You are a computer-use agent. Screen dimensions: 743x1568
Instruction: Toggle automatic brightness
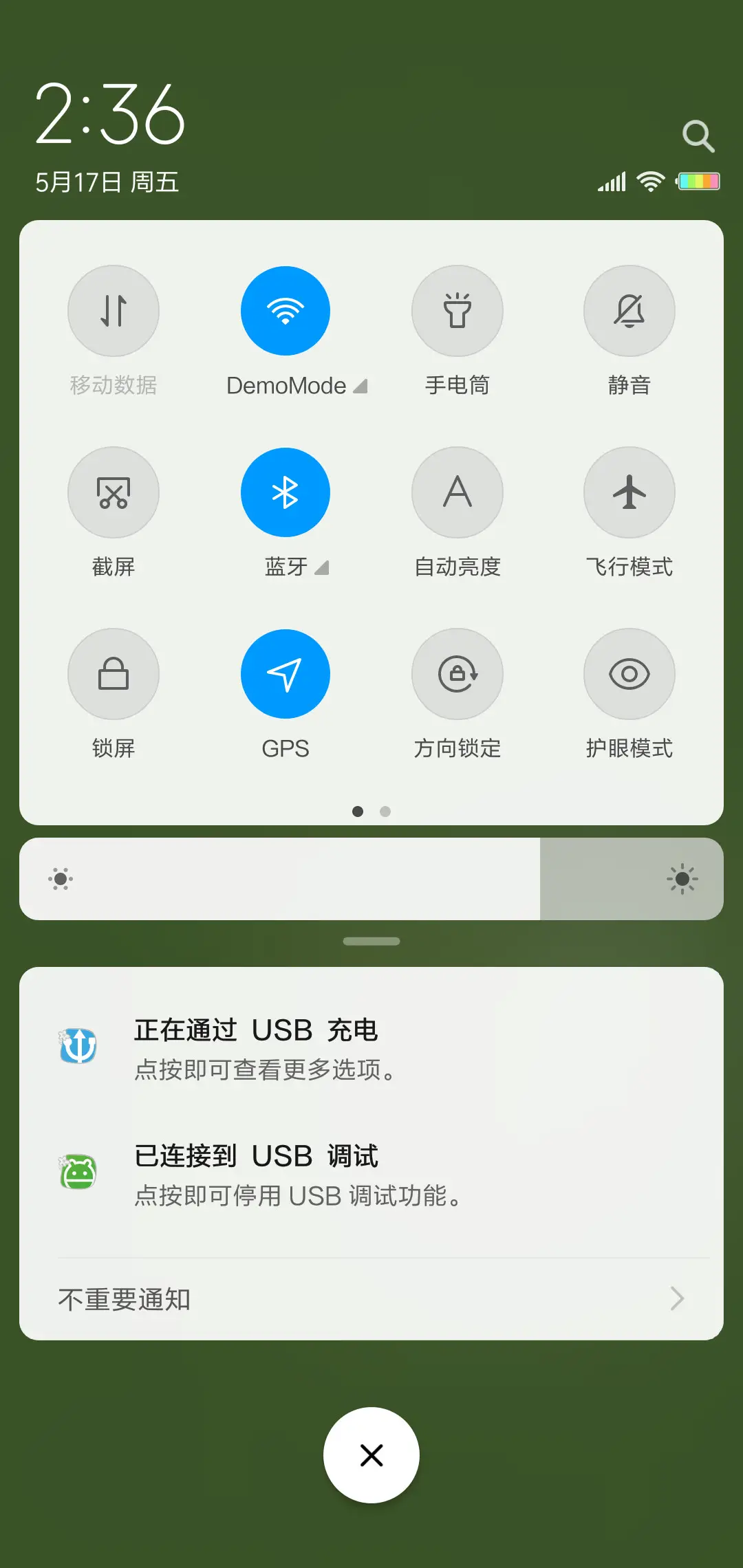pos(457,492)
